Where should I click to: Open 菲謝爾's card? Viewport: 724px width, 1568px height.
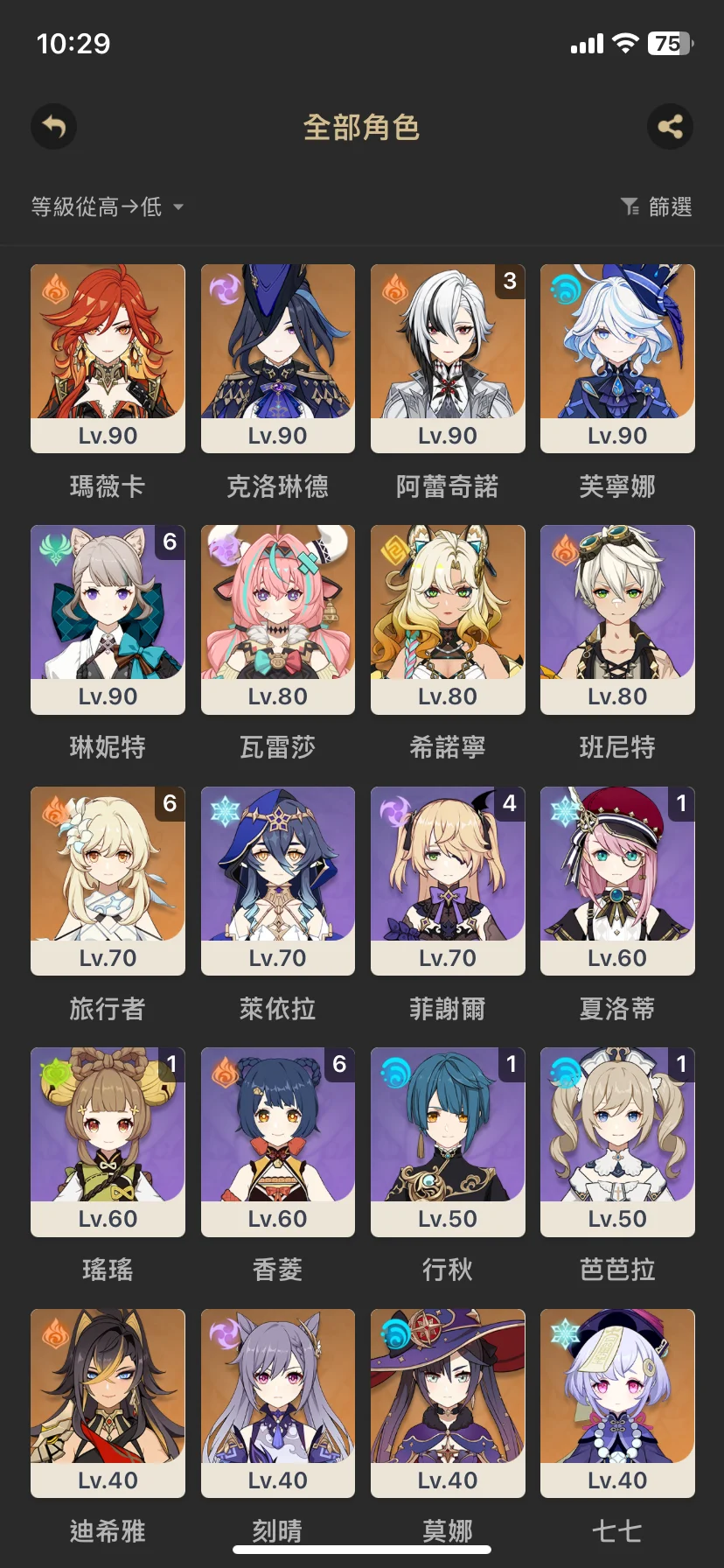click(x=448, y=880)
